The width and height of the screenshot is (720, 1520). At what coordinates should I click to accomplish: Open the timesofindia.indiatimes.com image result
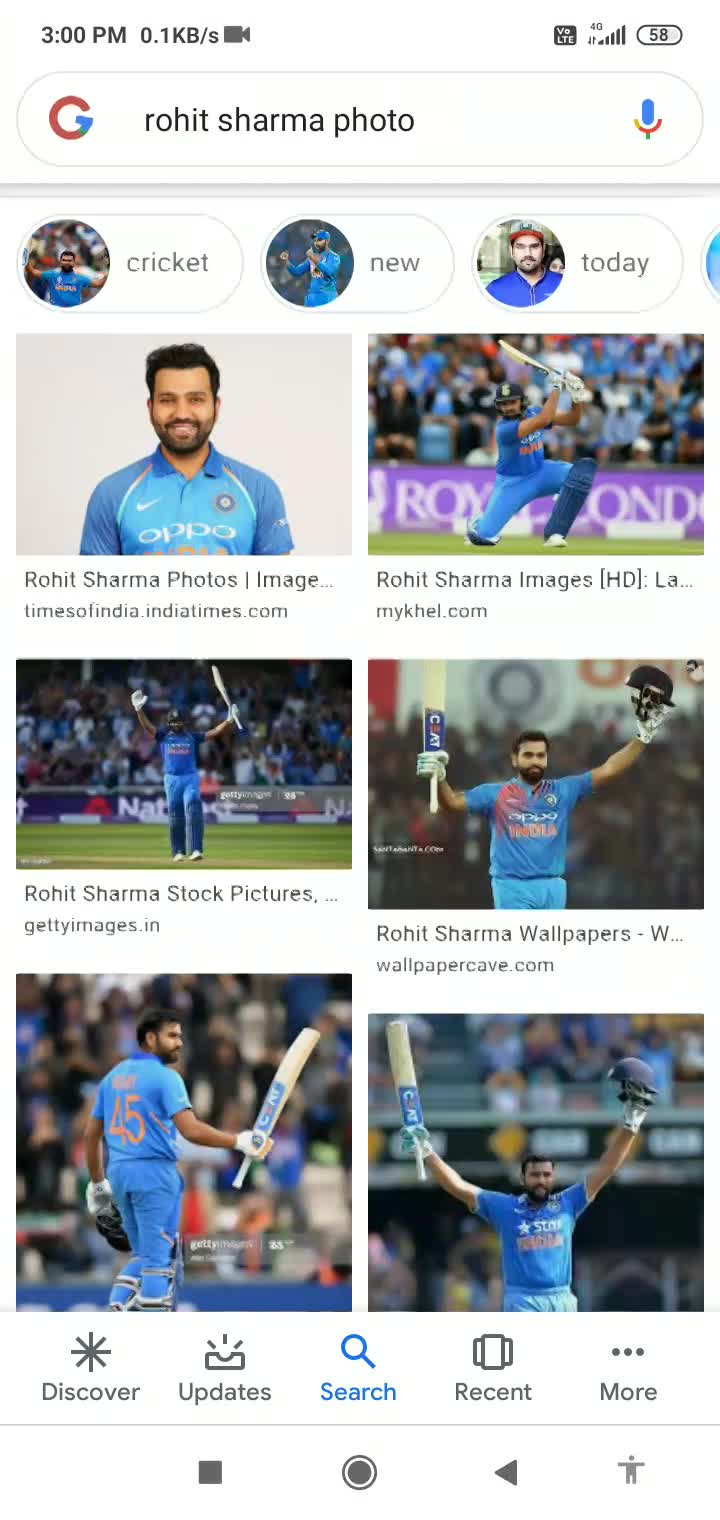[184, 445]
